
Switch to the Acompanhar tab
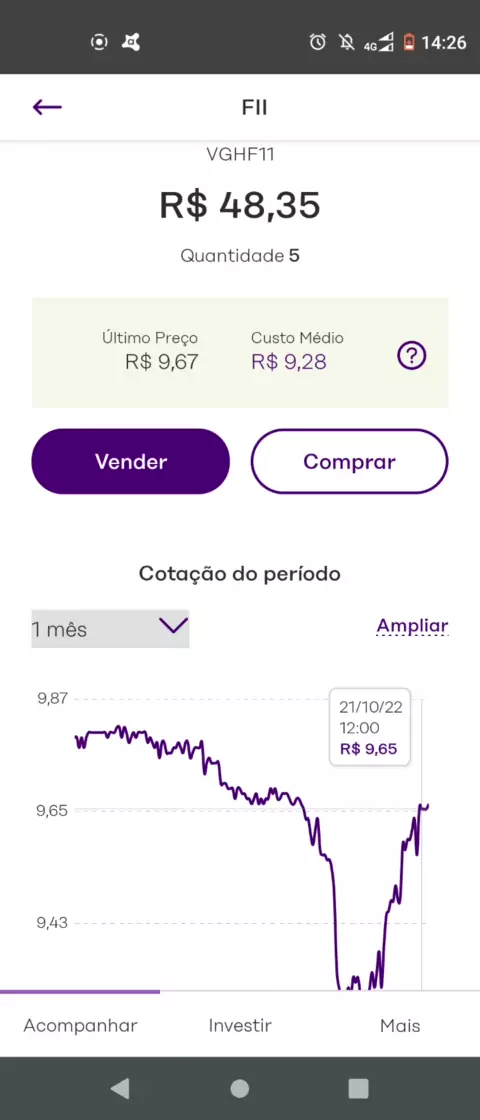click(80, 1026)
